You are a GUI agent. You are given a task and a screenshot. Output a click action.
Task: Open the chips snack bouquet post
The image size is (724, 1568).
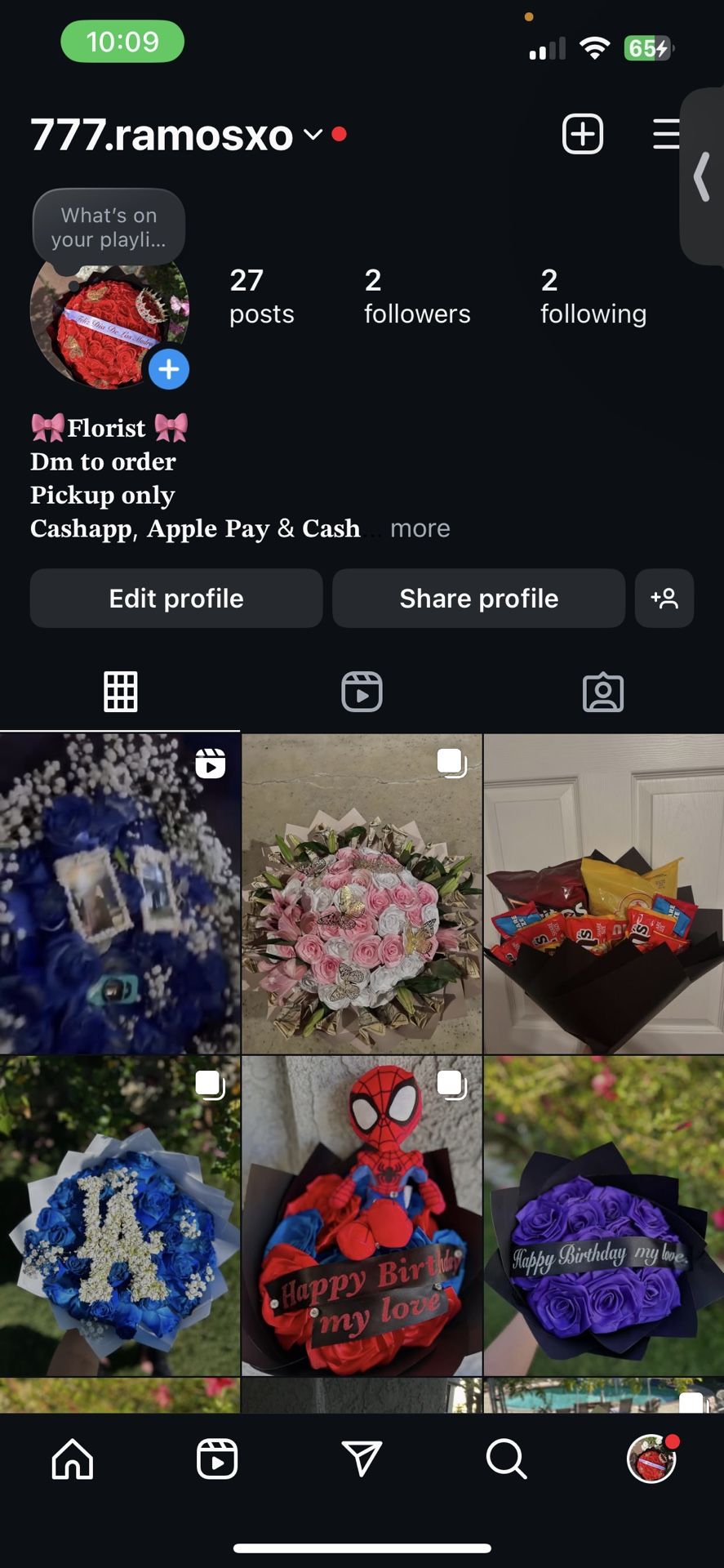click(x=603, y=894)
